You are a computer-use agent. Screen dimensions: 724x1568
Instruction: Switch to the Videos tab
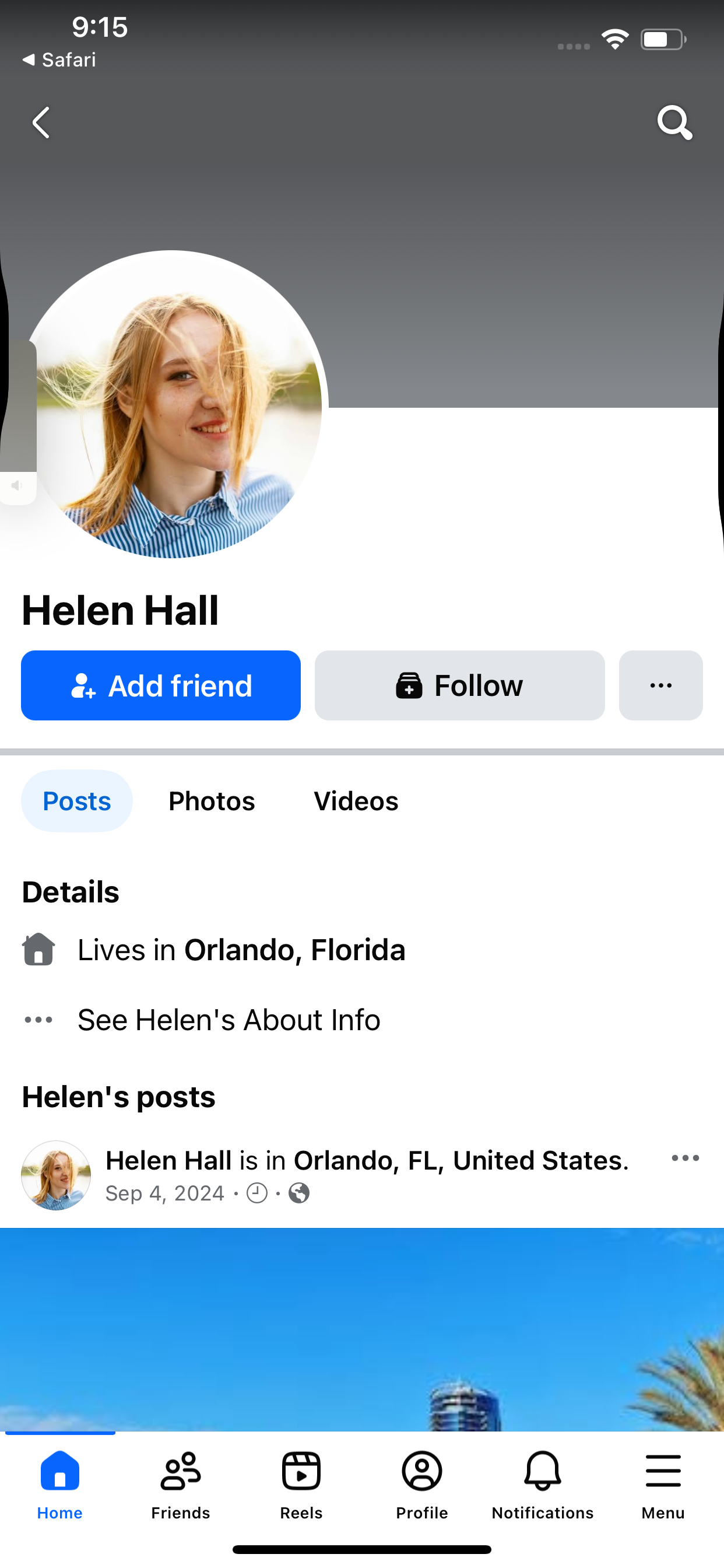pos(356,801)
